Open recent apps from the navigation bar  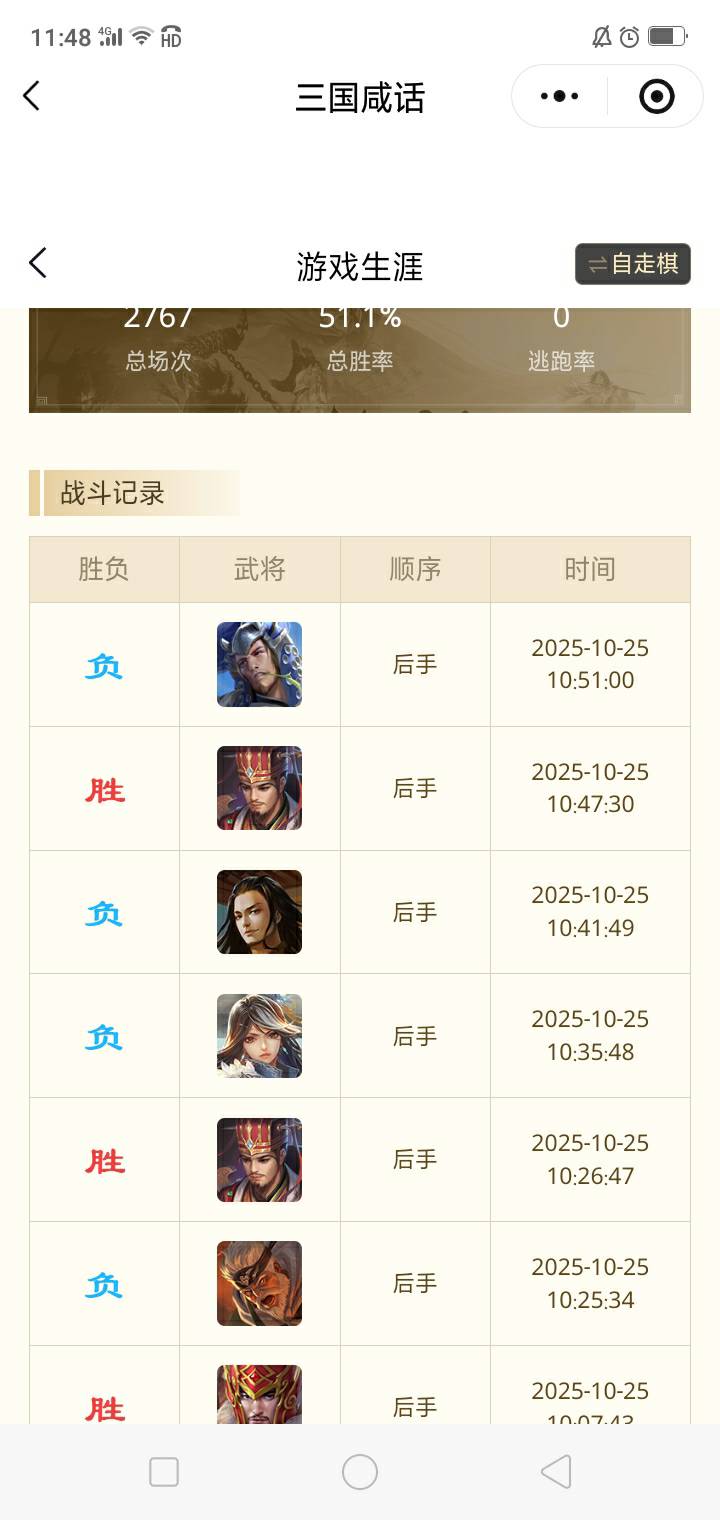coord(164,1472)
